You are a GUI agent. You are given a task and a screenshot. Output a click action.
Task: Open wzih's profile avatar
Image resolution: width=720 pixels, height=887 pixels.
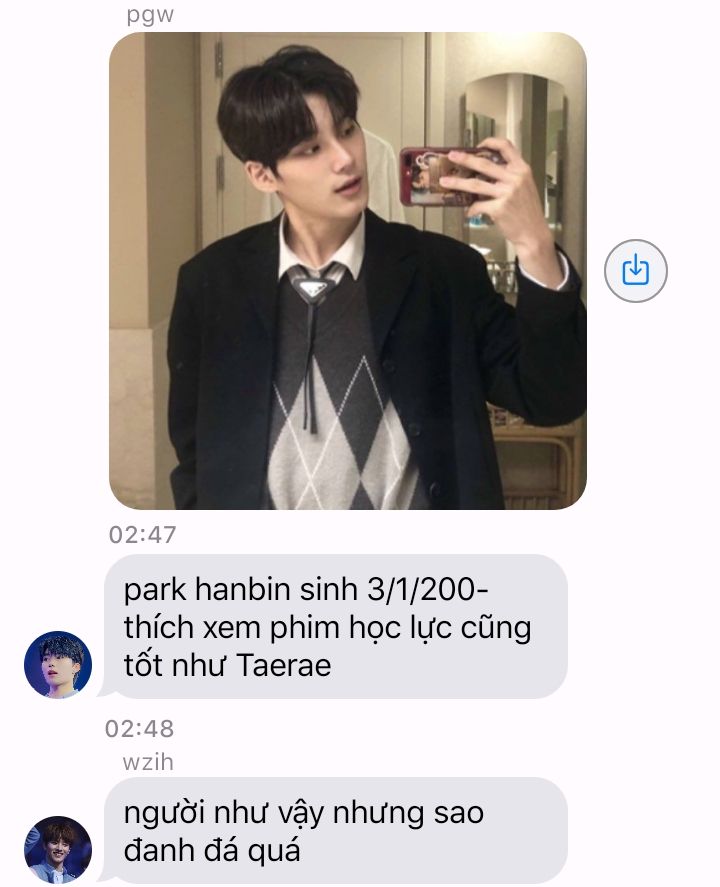coord(58,850)
